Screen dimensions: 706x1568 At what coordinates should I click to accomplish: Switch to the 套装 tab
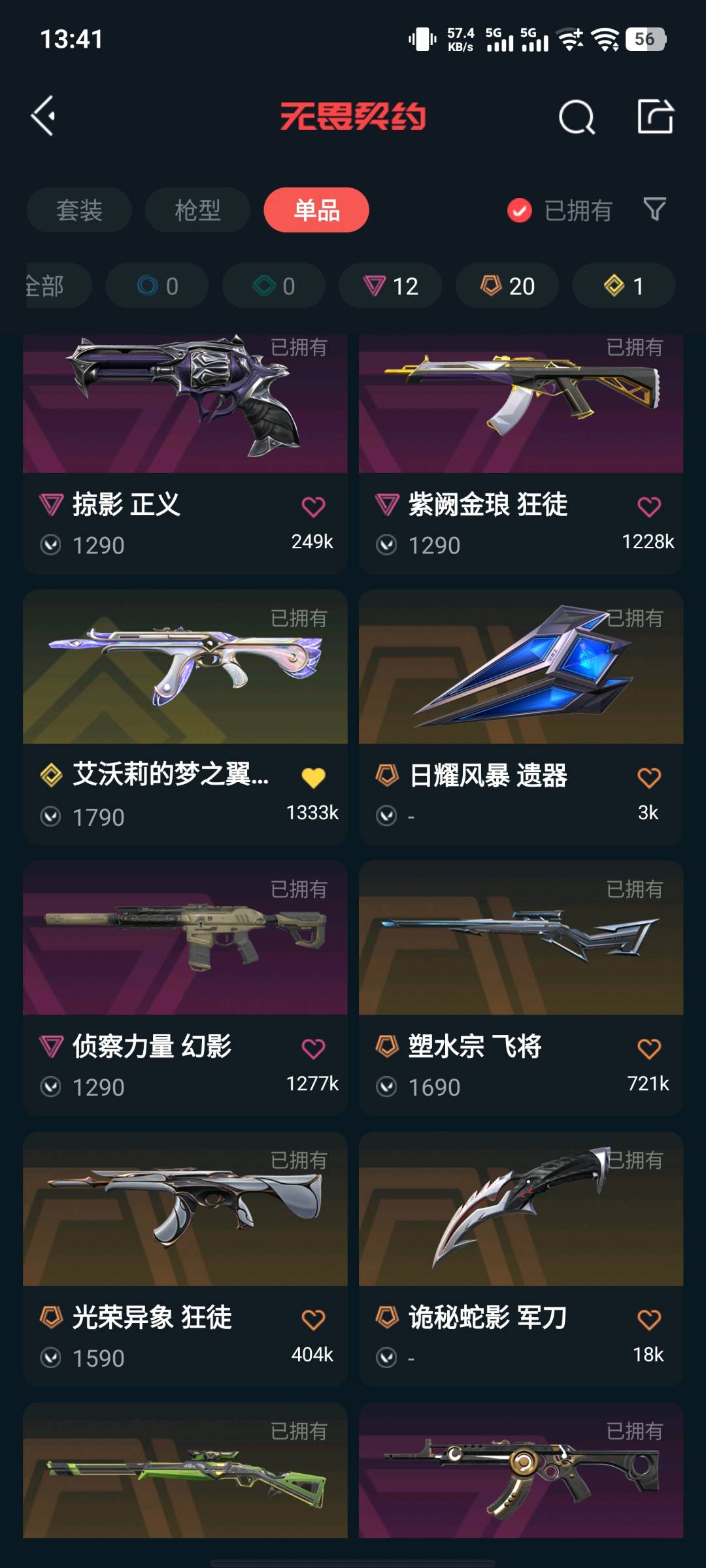79,210
